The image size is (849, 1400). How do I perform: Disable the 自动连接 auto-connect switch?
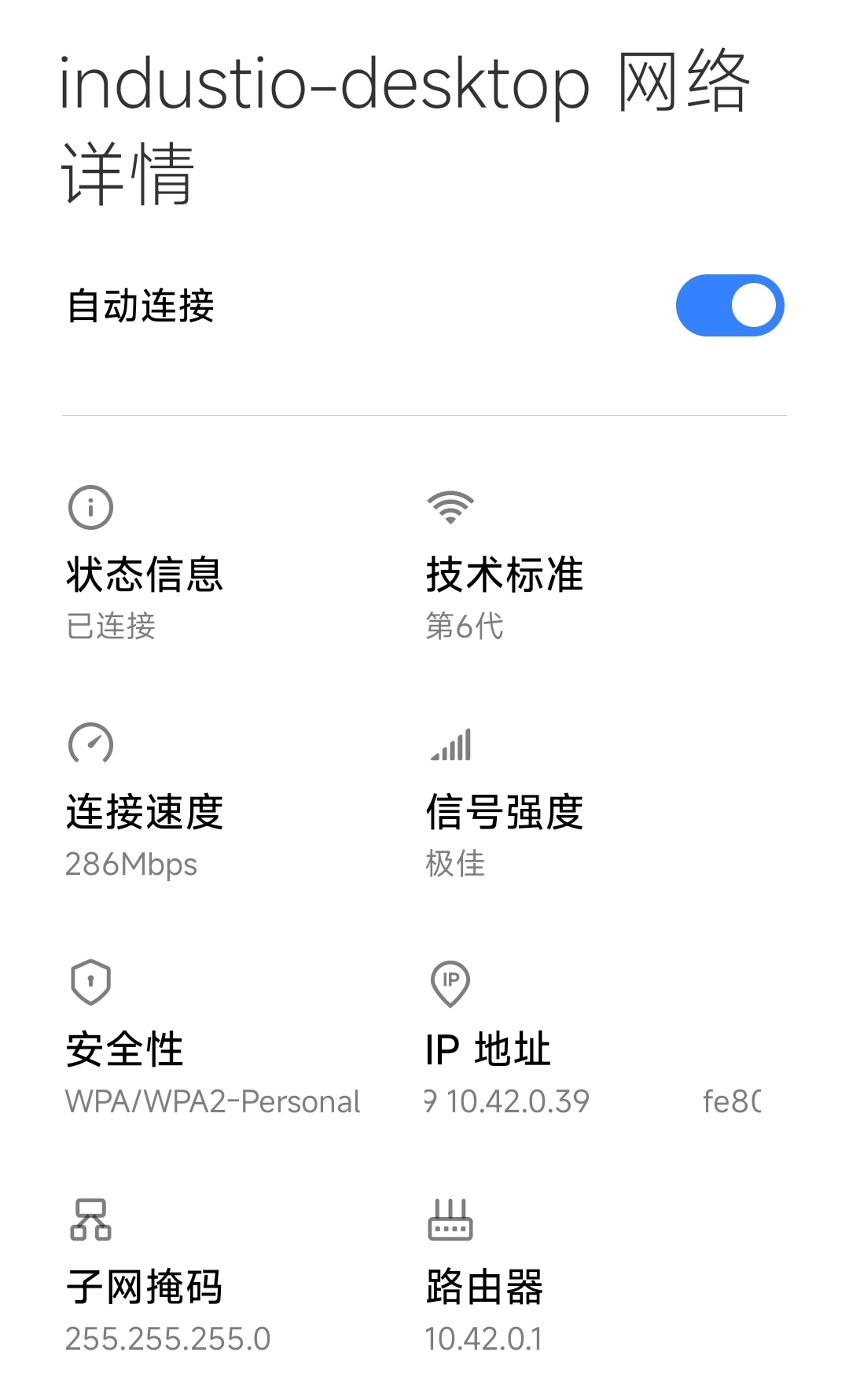pos(730,305)
